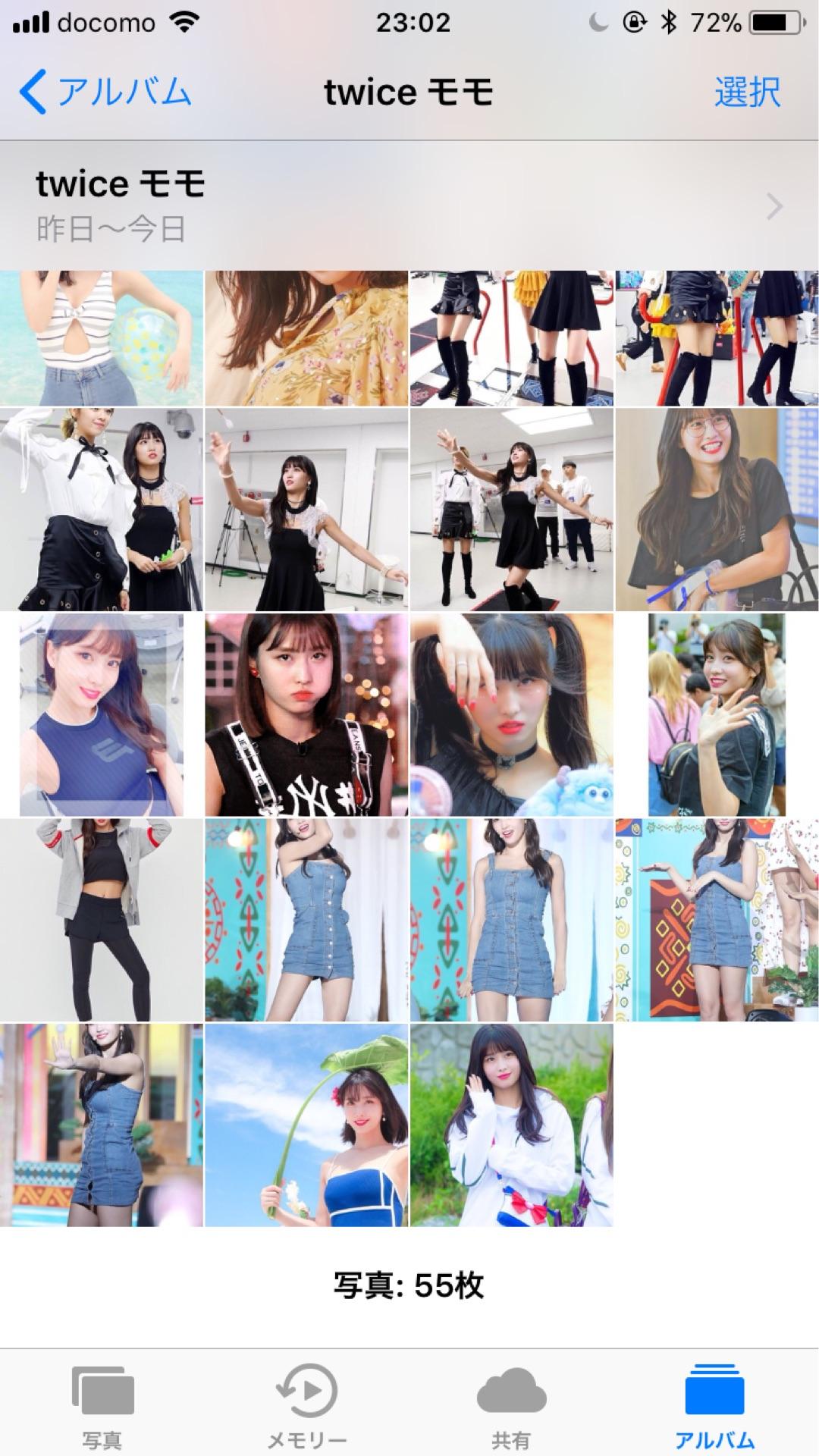Open the NY logo black top photo
The width and height of the screenshot is (819, 1456).
tap(306, 715)
